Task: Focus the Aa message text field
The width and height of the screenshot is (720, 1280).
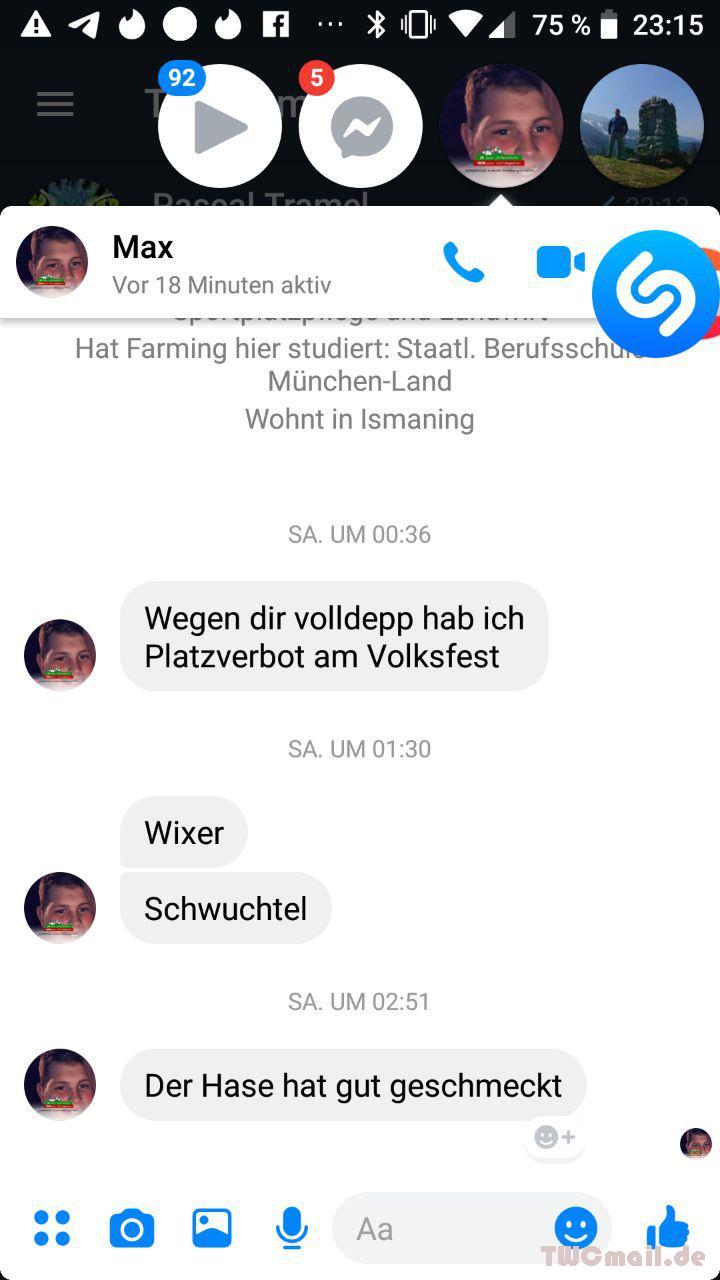Action: tap(440, 1228)
